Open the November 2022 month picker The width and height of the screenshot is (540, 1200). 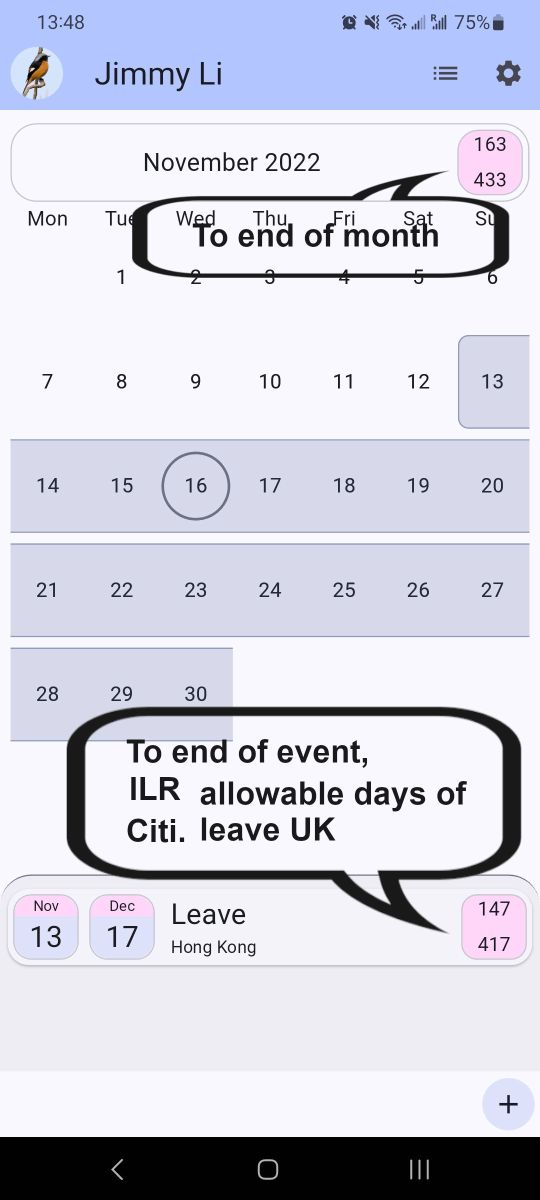pos(232,162)
